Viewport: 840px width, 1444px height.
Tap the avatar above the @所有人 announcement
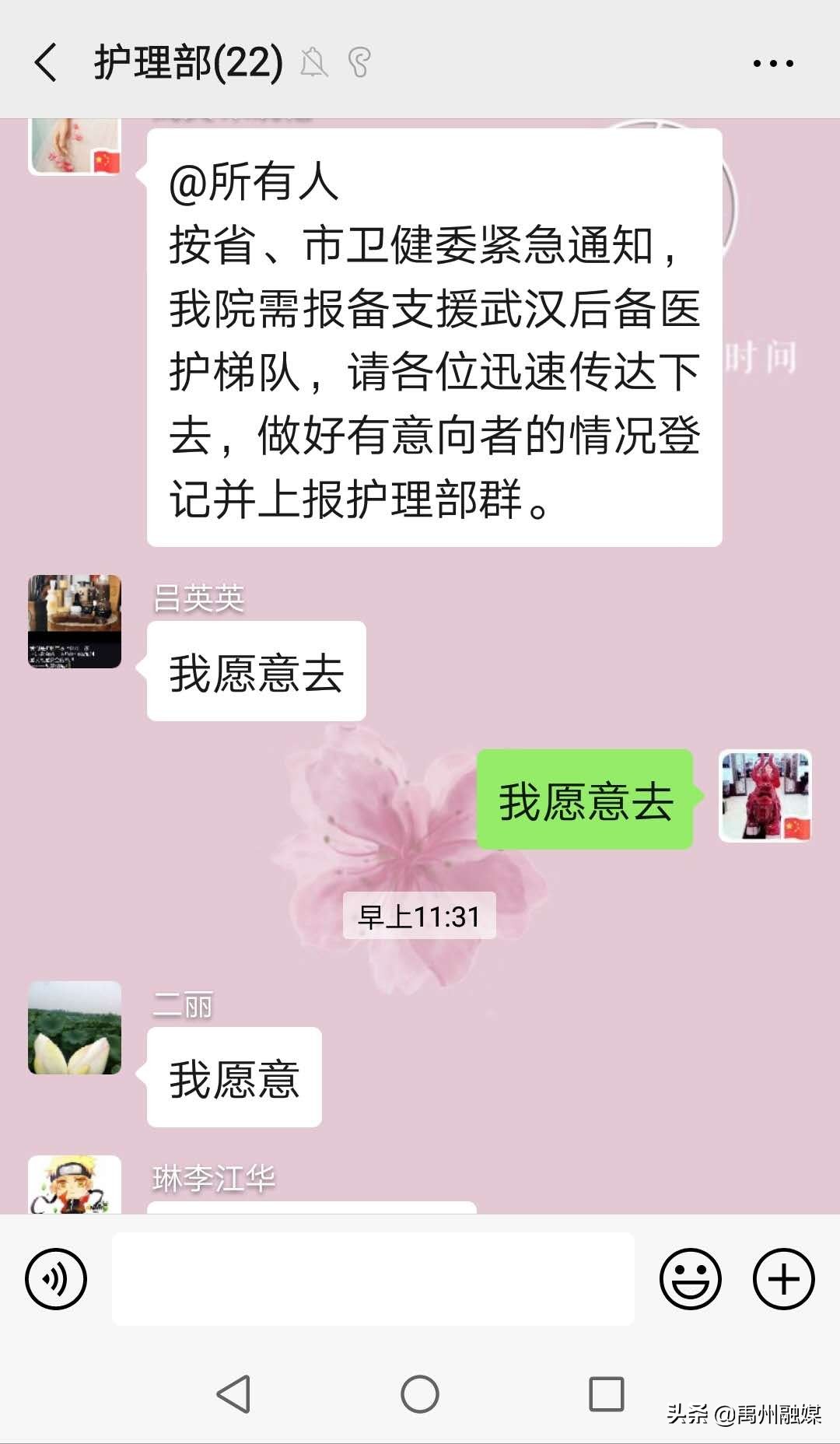pos(74,148)
